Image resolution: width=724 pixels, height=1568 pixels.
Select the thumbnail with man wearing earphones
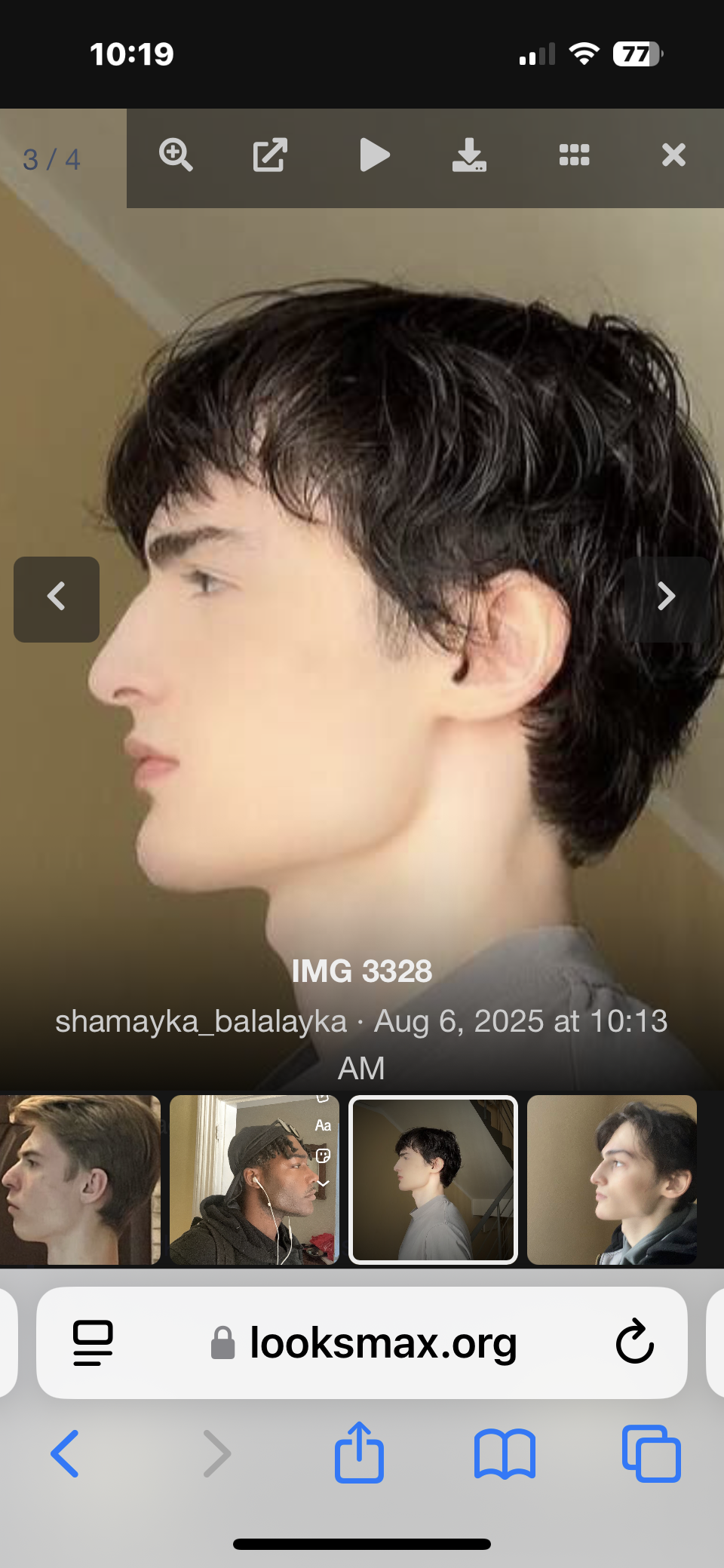point(254,1180)
